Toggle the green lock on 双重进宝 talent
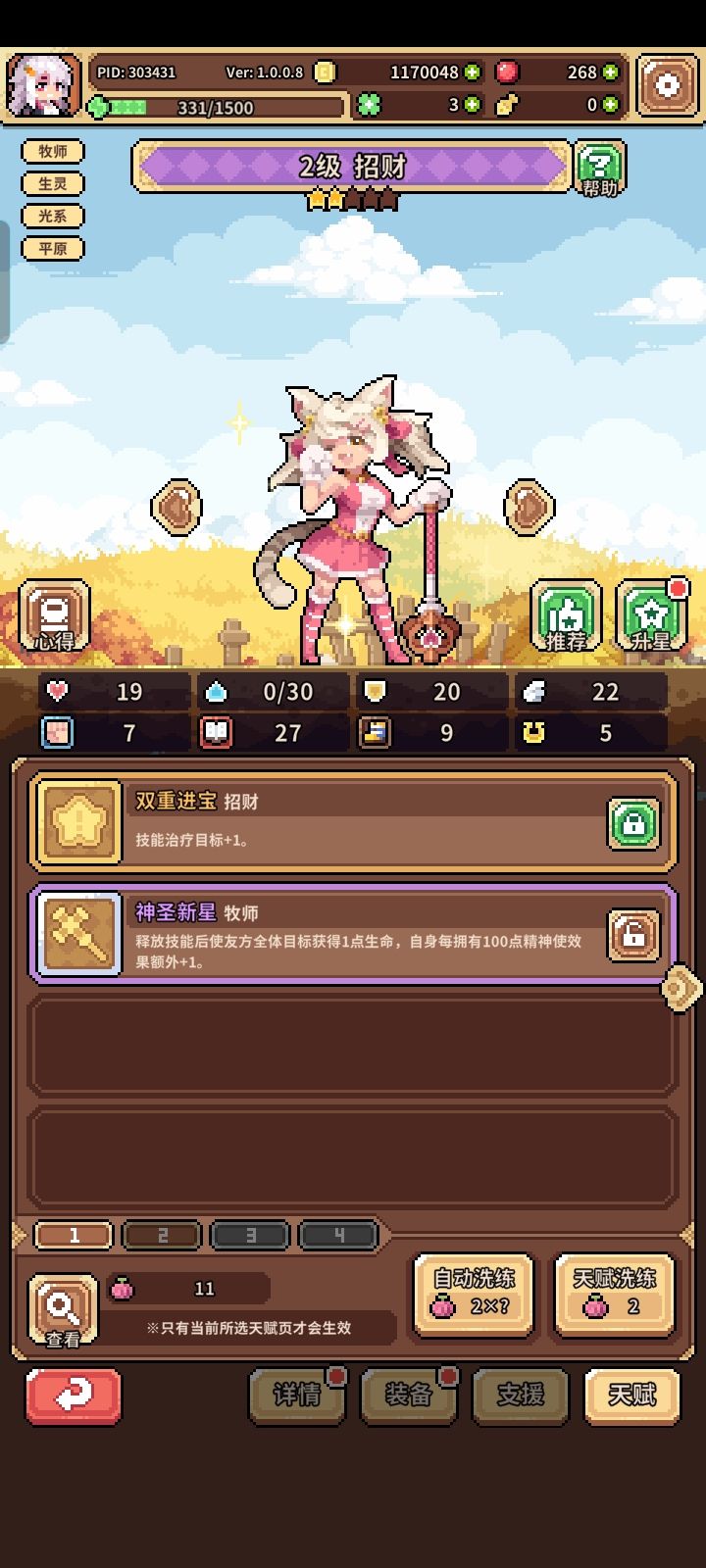This screenshot has width=706, height=1568. click(x=632, y=821)
